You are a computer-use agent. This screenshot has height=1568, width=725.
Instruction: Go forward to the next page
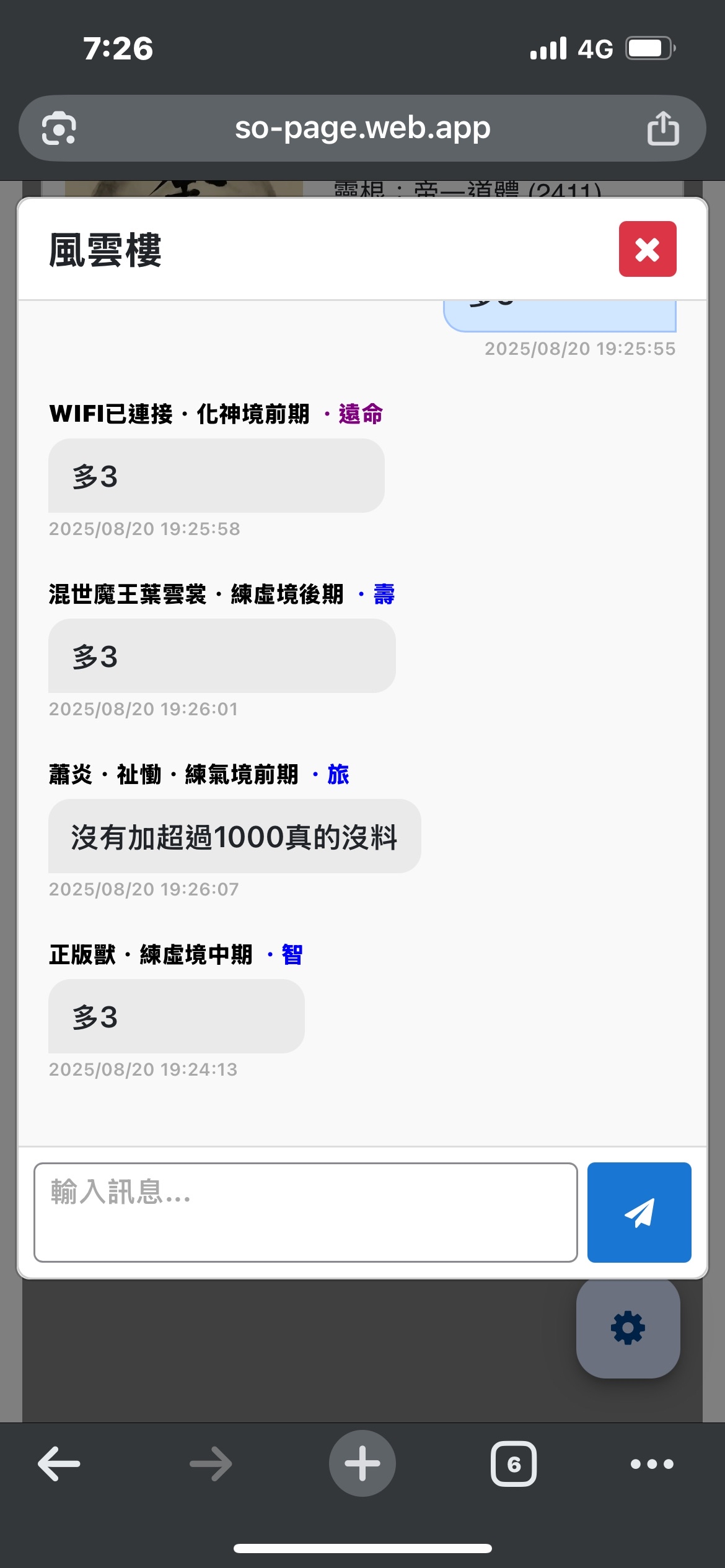pyautogui.click(x=211, y=1463)
